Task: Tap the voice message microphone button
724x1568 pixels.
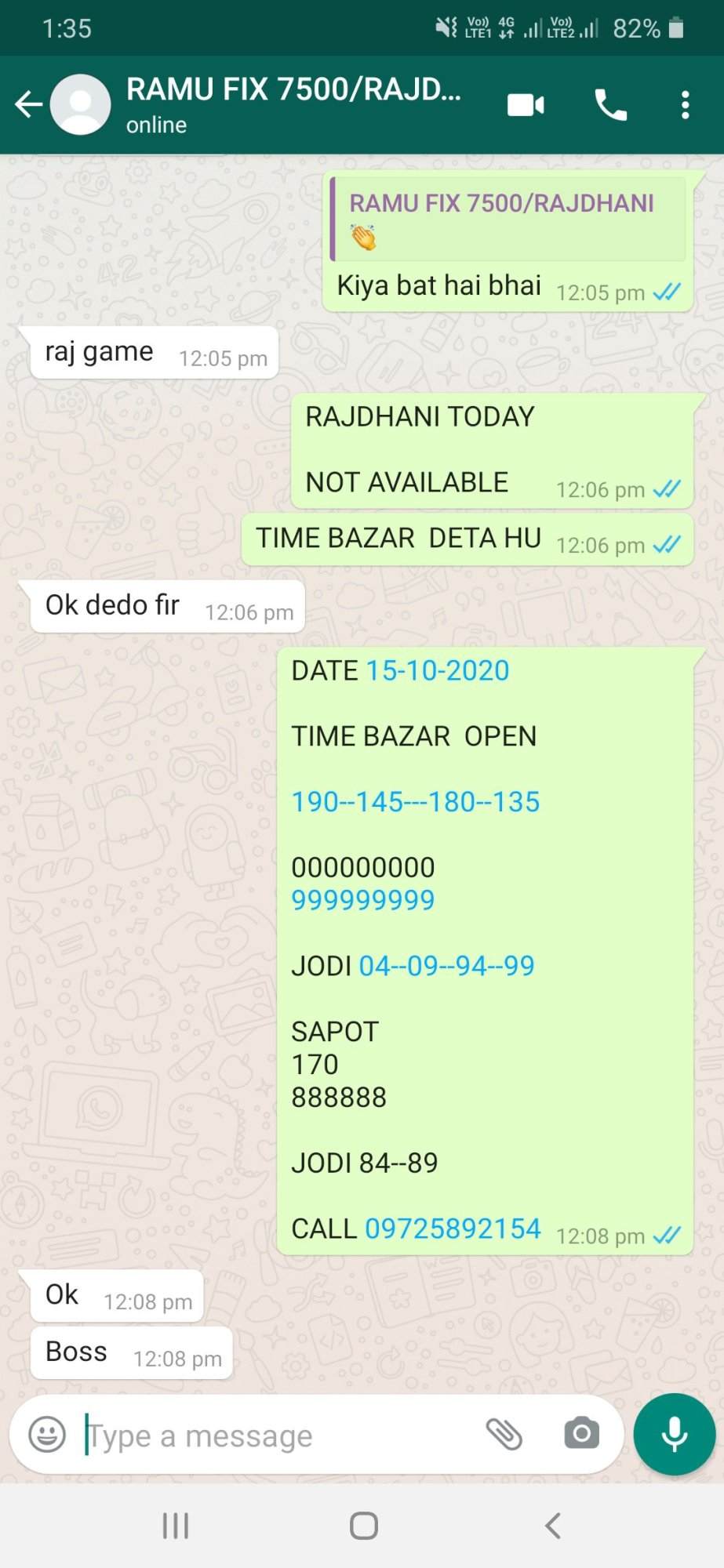Action: pyautogui.click(x=675, y=1435)
